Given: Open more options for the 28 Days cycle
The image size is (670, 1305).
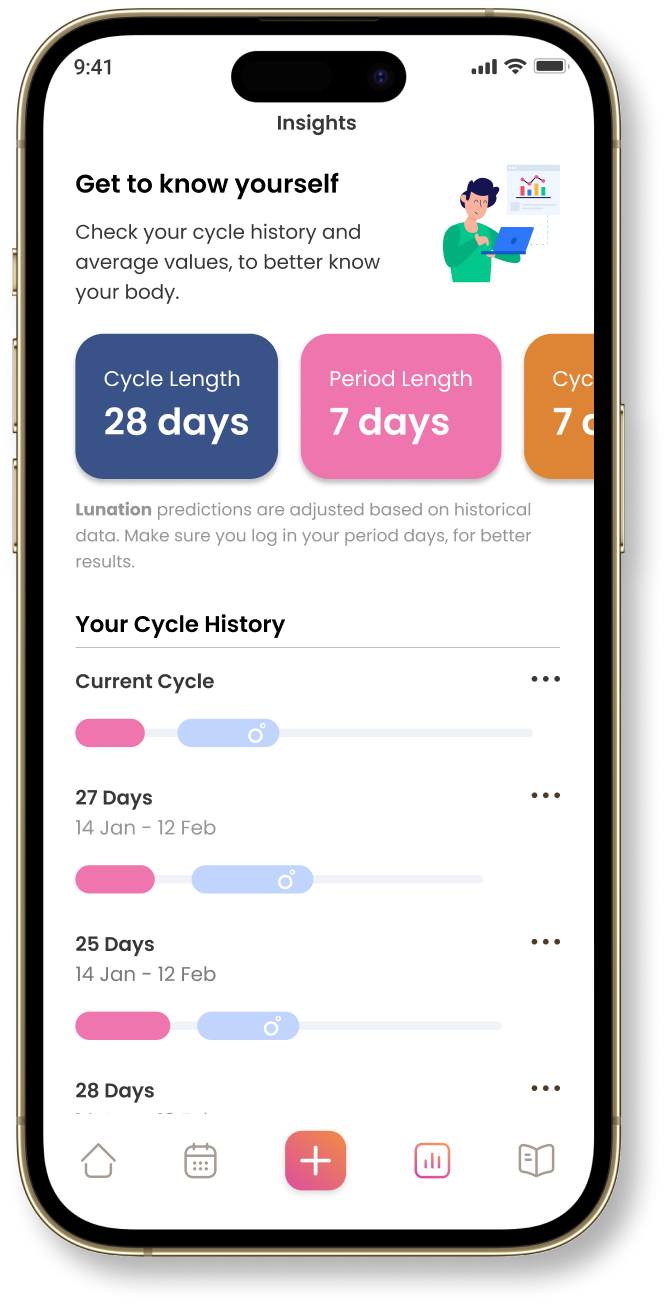Looking at the screenshot, I should point(545,1088).
